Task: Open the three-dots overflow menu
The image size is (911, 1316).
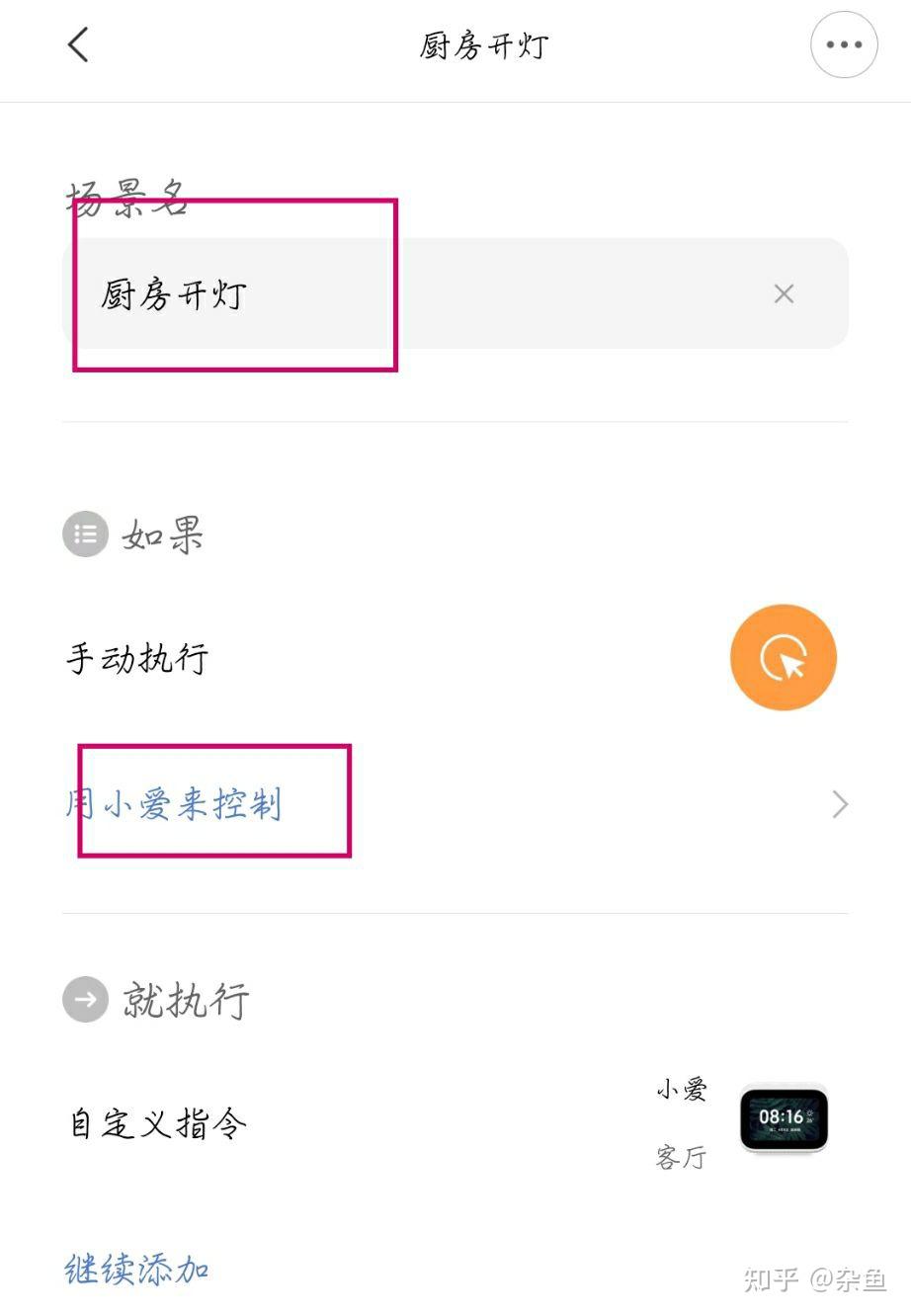Action: point(843,44)
